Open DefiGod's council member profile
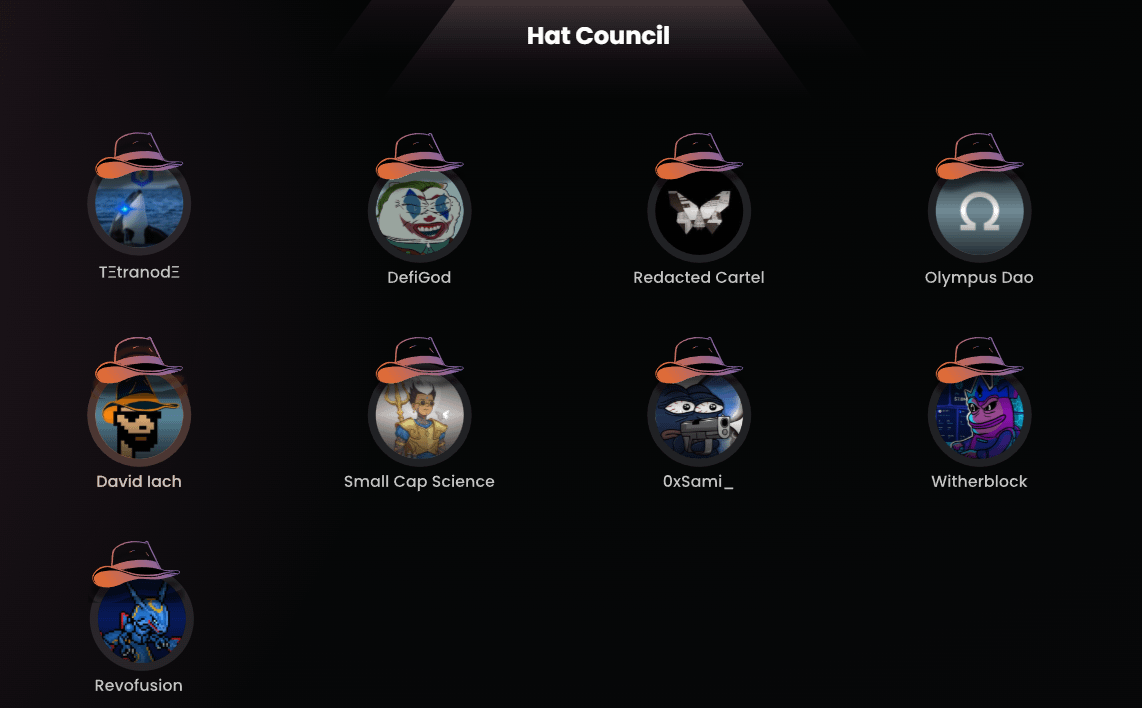Image resolution: width=1142 pixels, height=708 pixels. (x=419, y=211)
